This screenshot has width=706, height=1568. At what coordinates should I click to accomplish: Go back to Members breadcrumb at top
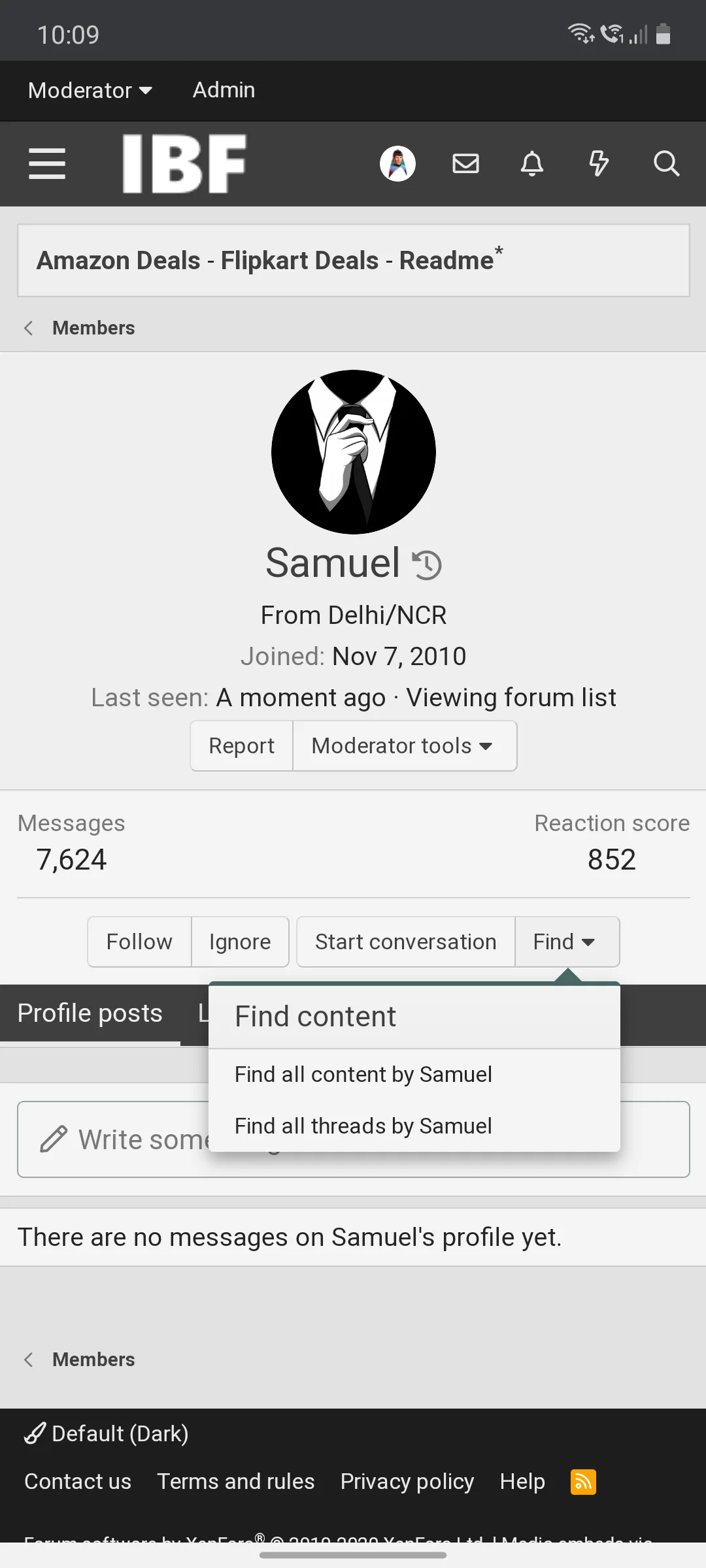[x=93, y=328]
